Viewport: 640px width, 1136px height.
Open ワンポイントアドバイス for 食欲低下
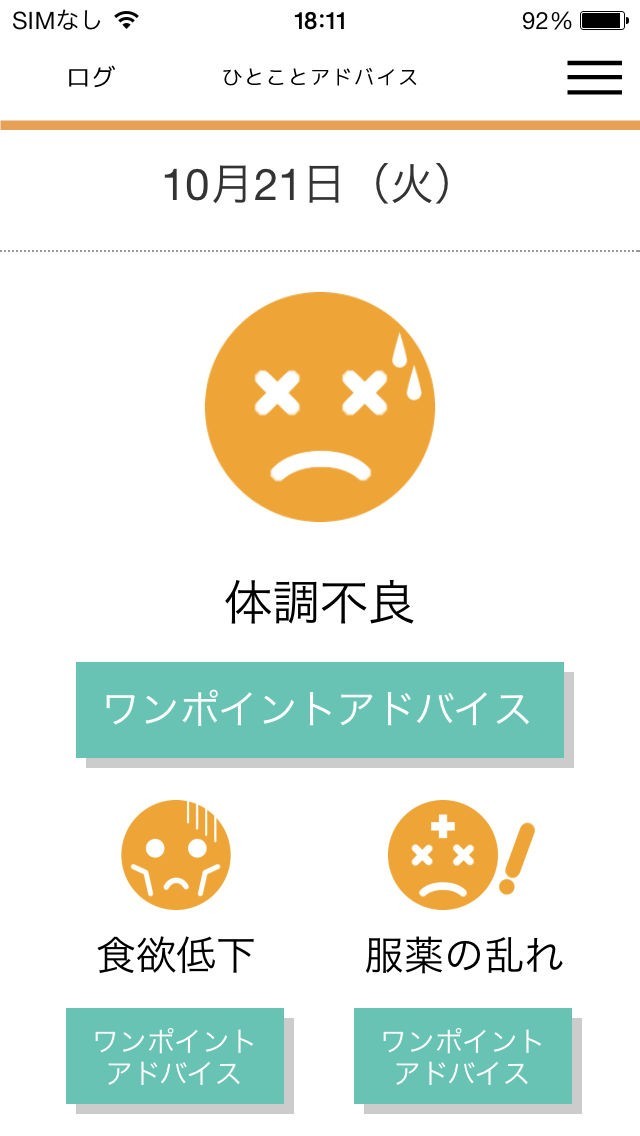pos(175,1055)
